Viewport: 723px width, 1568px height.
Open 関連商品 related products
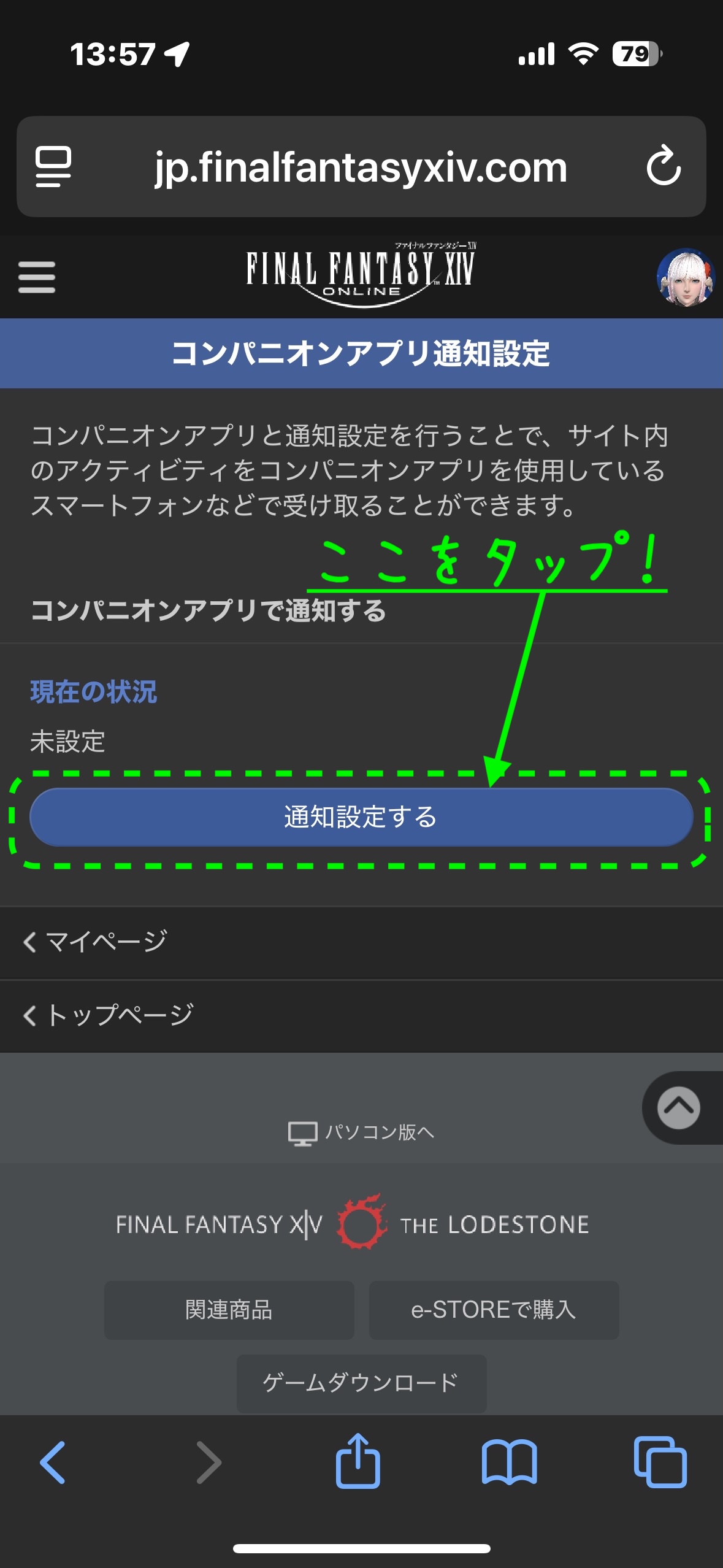229,1310
